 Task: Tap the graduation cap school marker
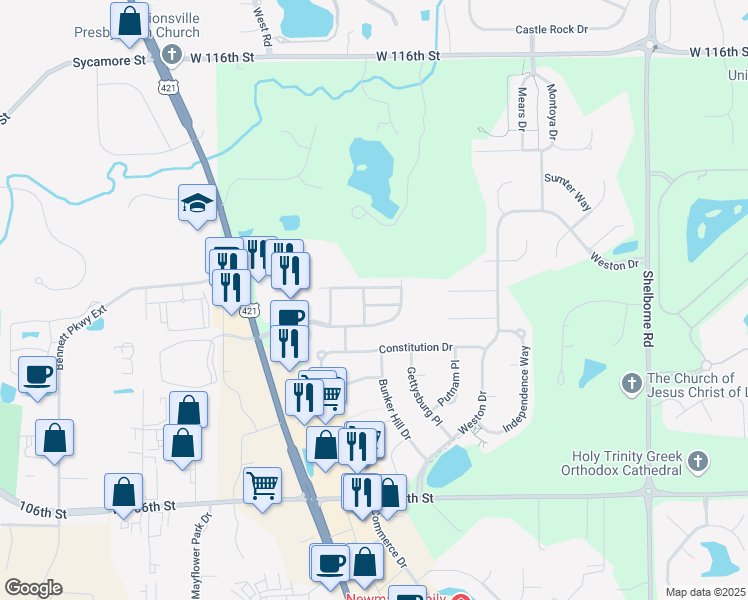click(197, 204)
